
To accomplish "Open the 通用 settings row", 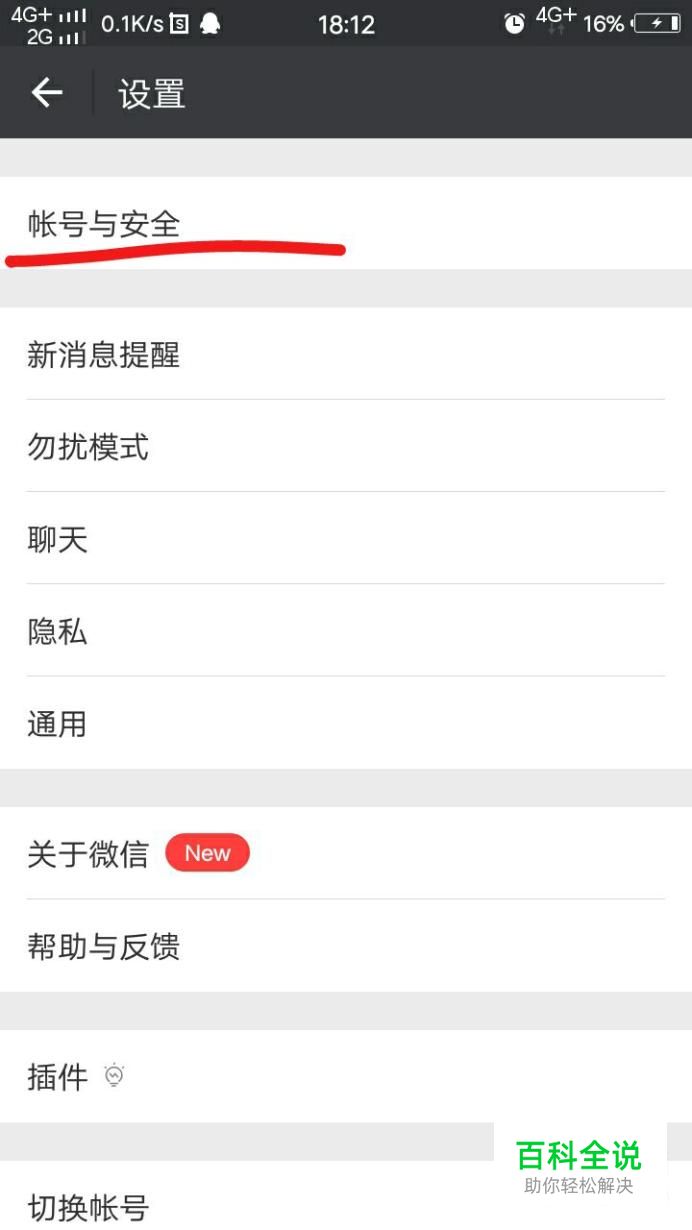I will pos(346,722).
